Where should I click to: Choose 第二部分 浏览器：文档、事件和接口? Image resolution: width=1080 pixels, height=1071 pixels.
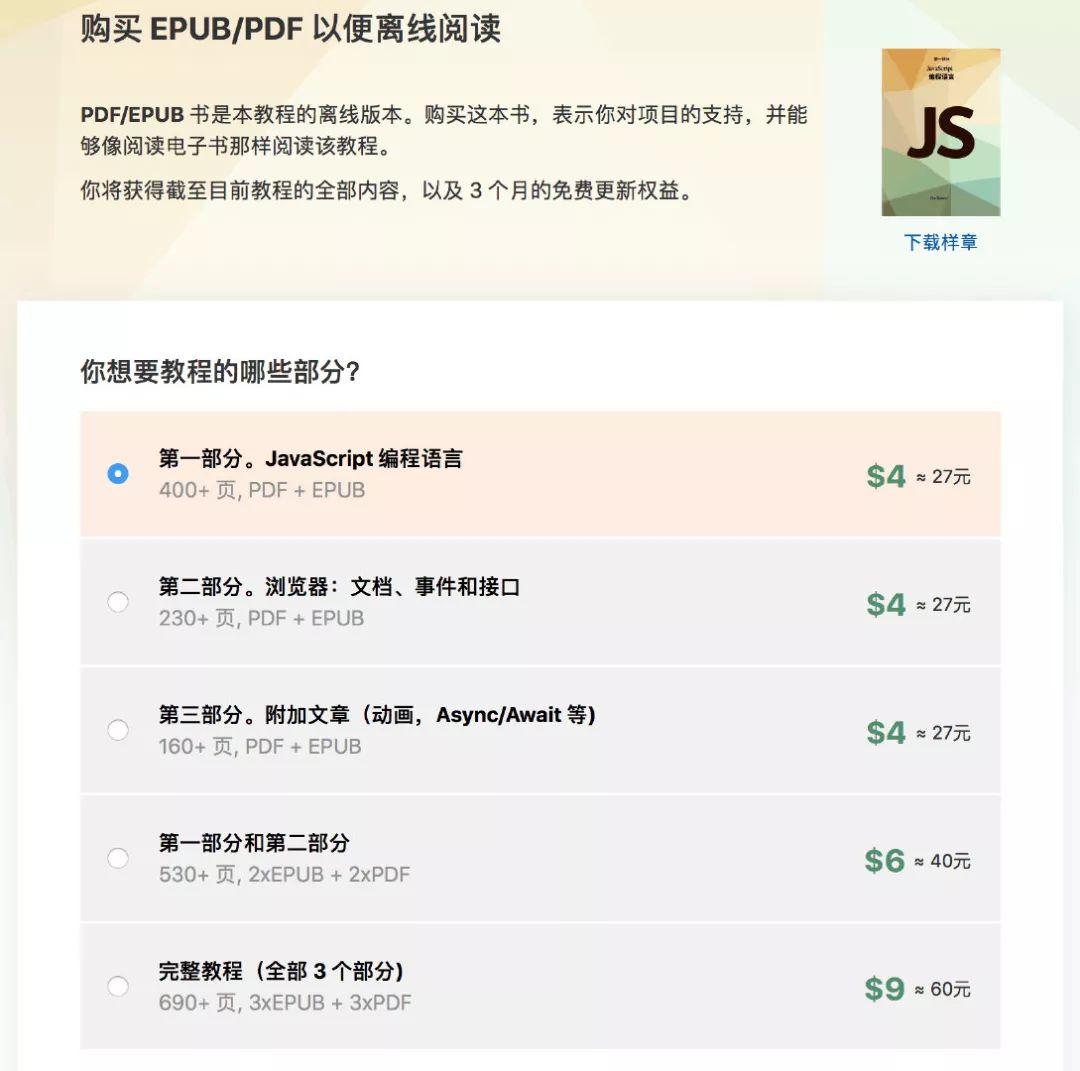click(x=118, y=602)
